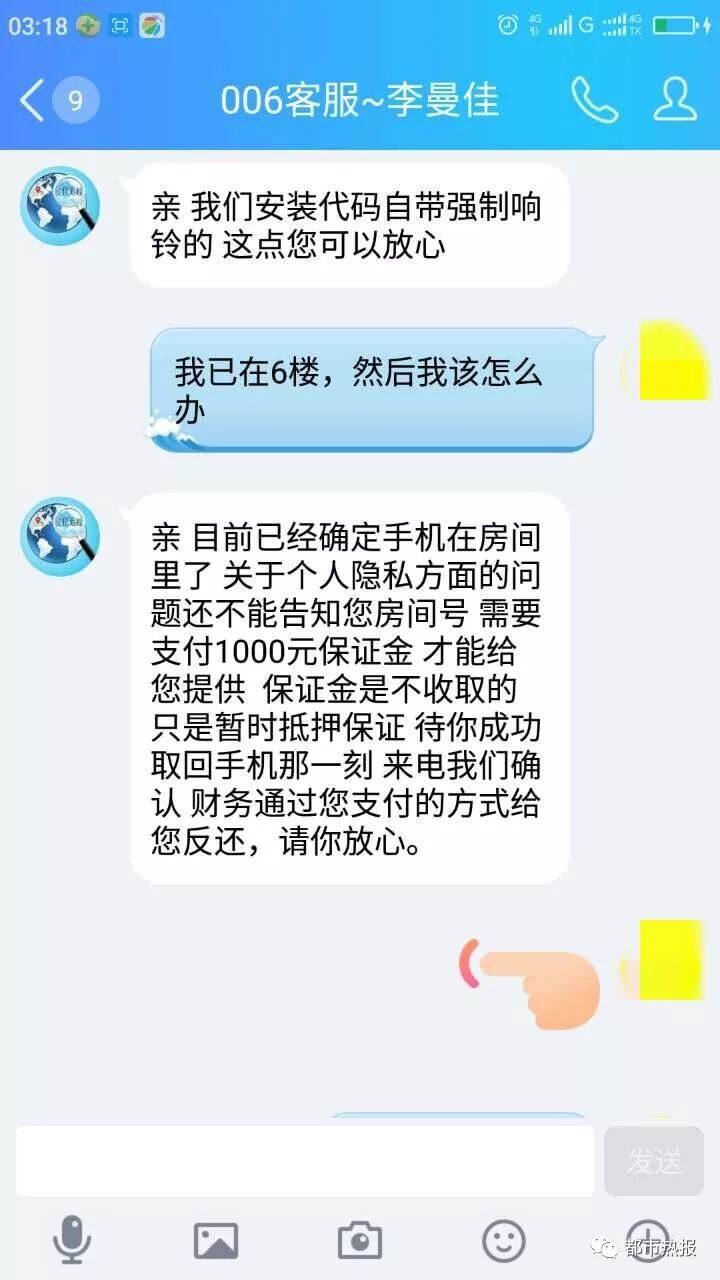Screen dimensions: 720x1280
Task: Open the photo gallery picker
Action: tap(216, 1241)
